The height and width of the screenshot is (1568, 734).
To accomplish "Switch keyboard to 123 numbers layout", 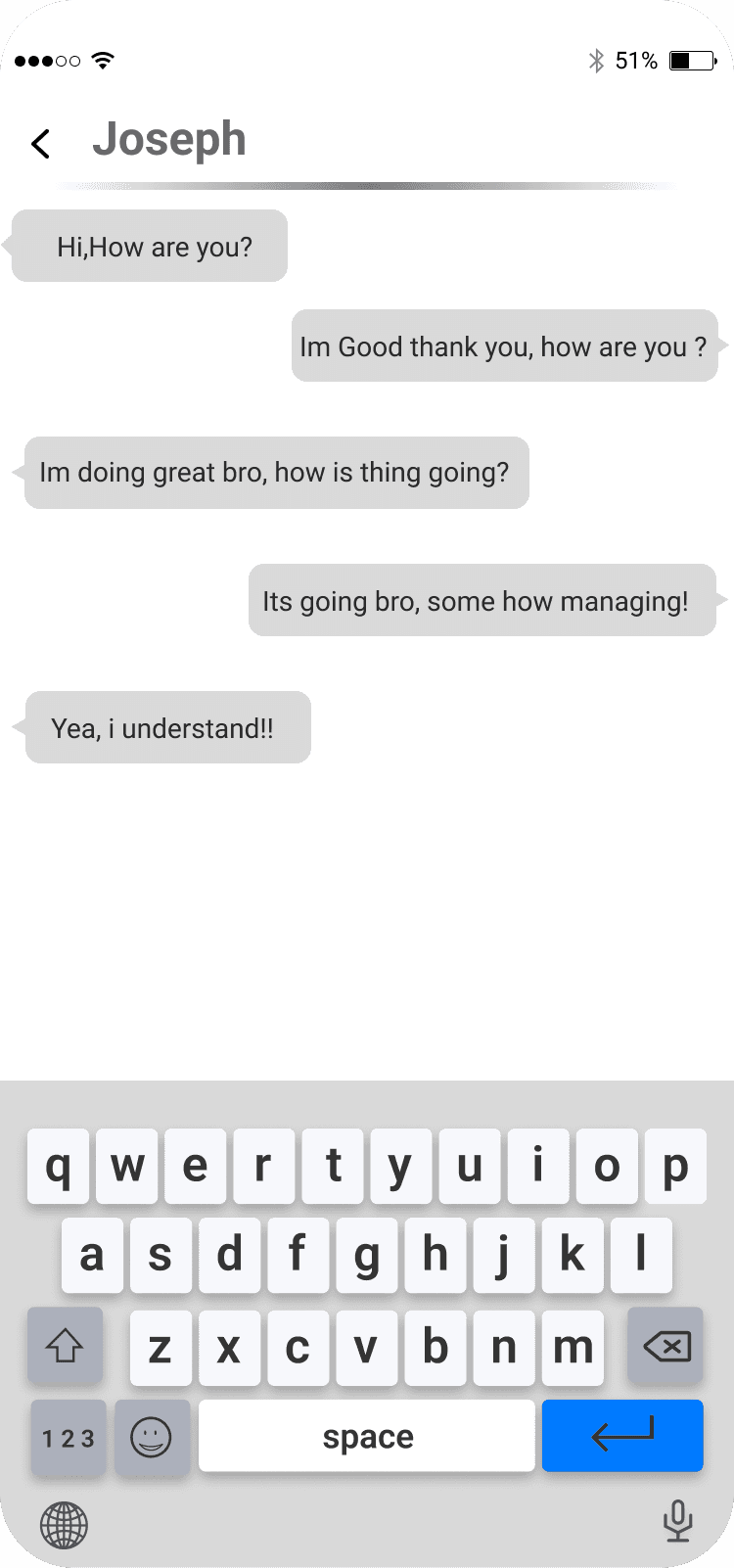I will (68, 1437).
